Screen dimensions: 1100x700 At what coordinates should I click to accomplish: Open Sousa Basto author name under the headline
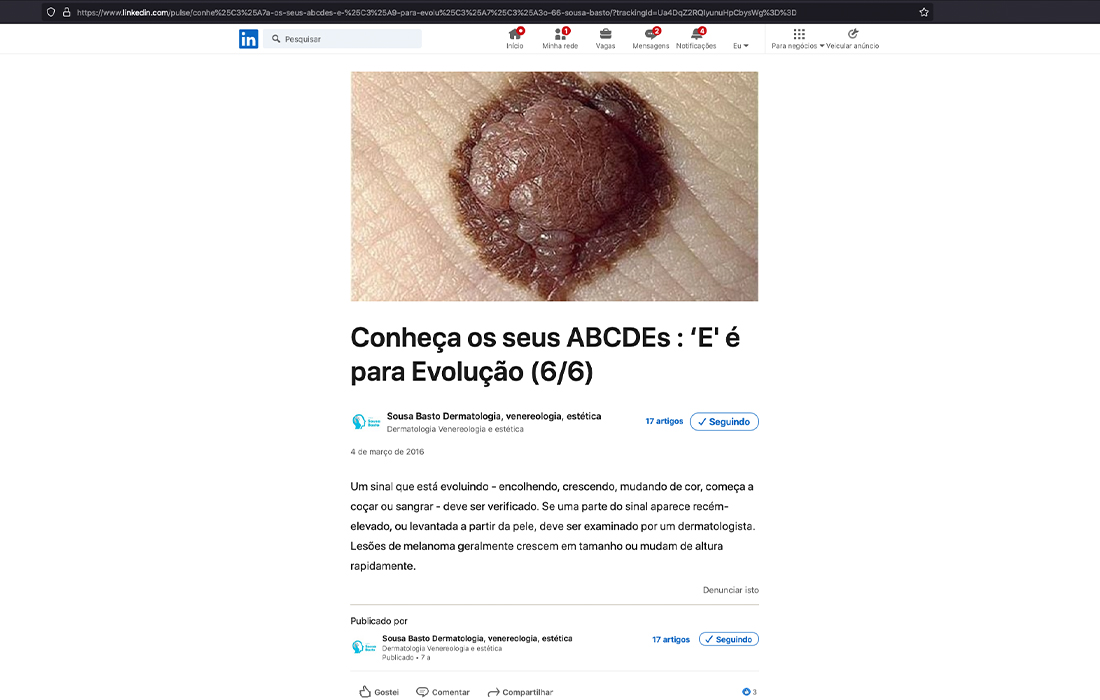[494, 416]
